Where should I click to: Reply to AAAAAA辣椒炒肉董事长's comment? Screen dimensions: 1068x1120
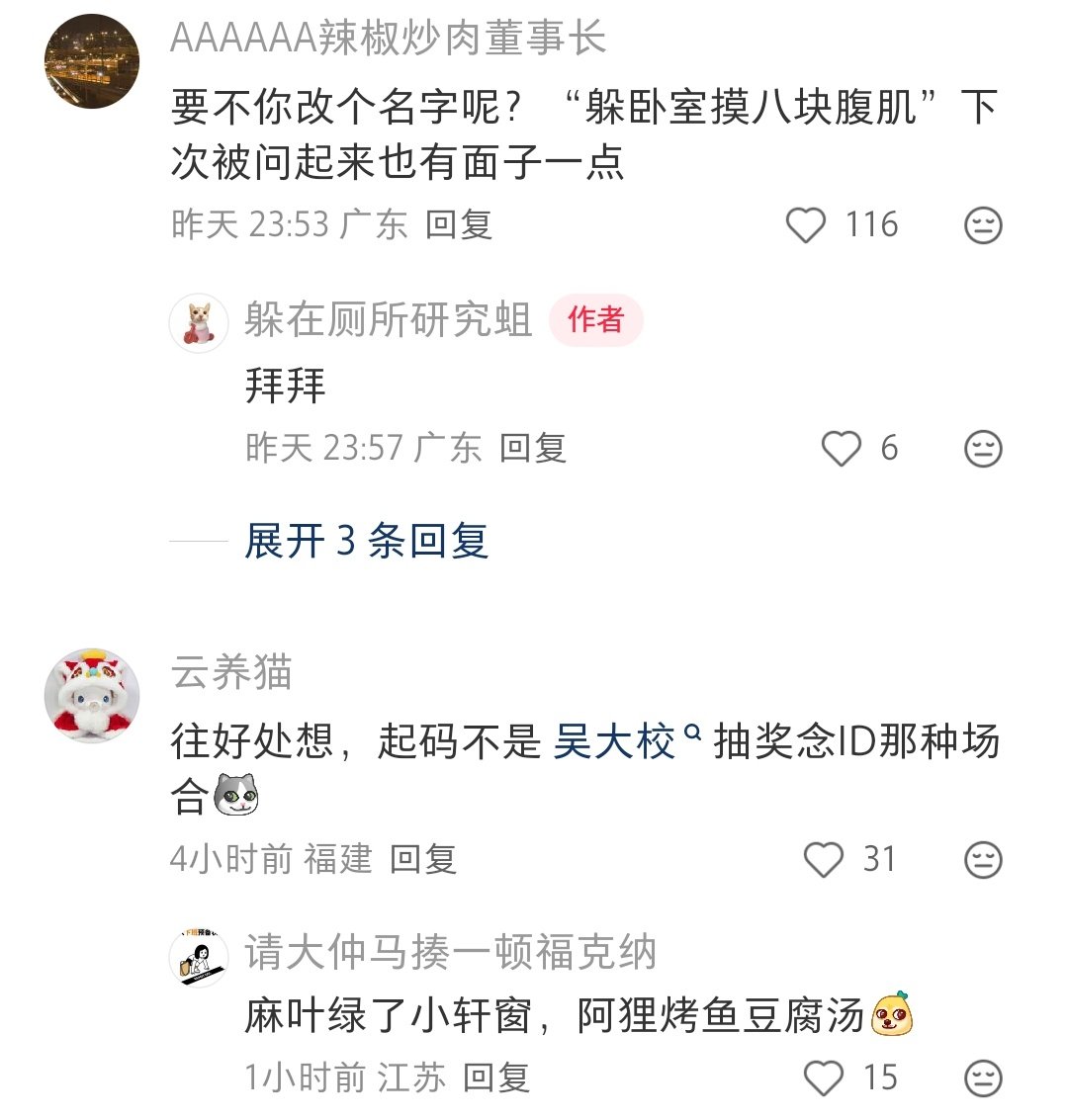click(x=459, y=225)
